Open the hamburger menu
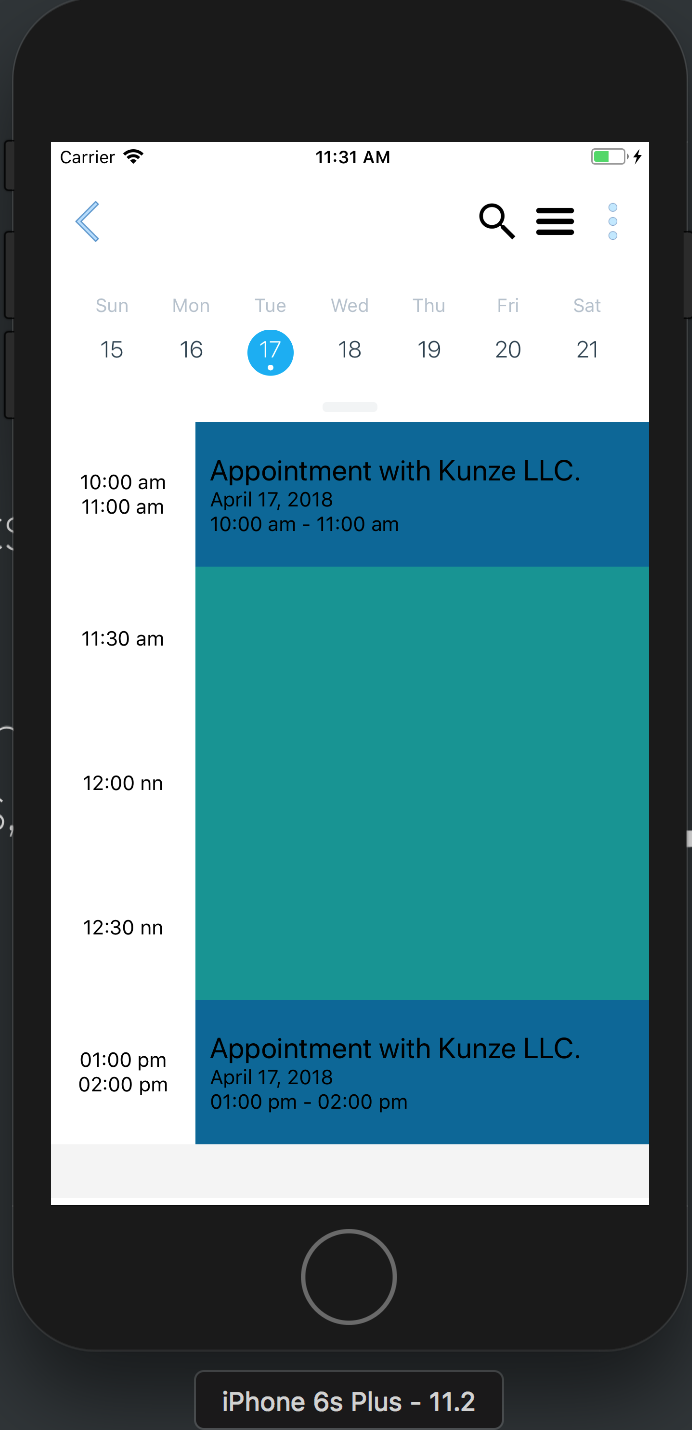Screen dimensions: 692x1430 pos(555,221)
